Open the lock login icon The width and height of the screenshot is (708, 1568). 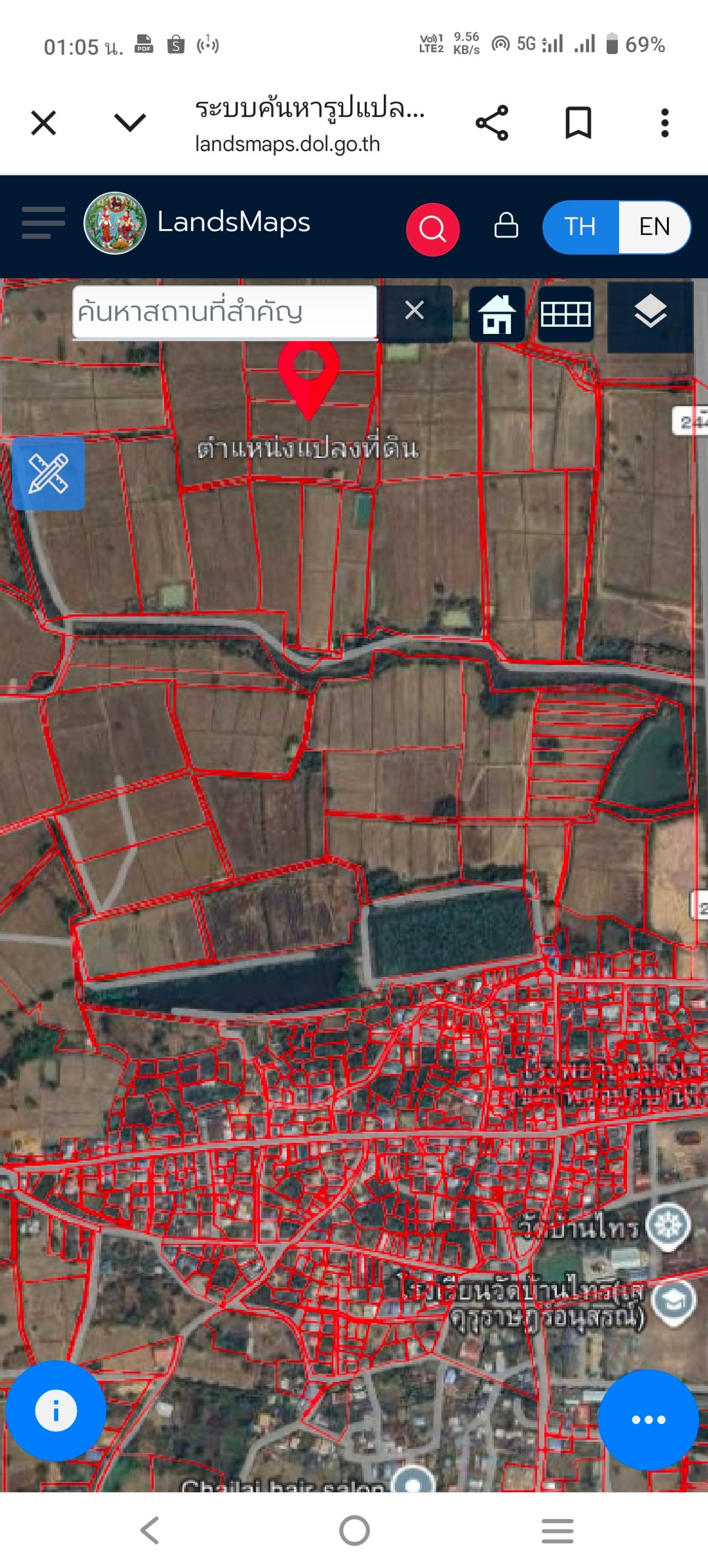click(506, 226)
